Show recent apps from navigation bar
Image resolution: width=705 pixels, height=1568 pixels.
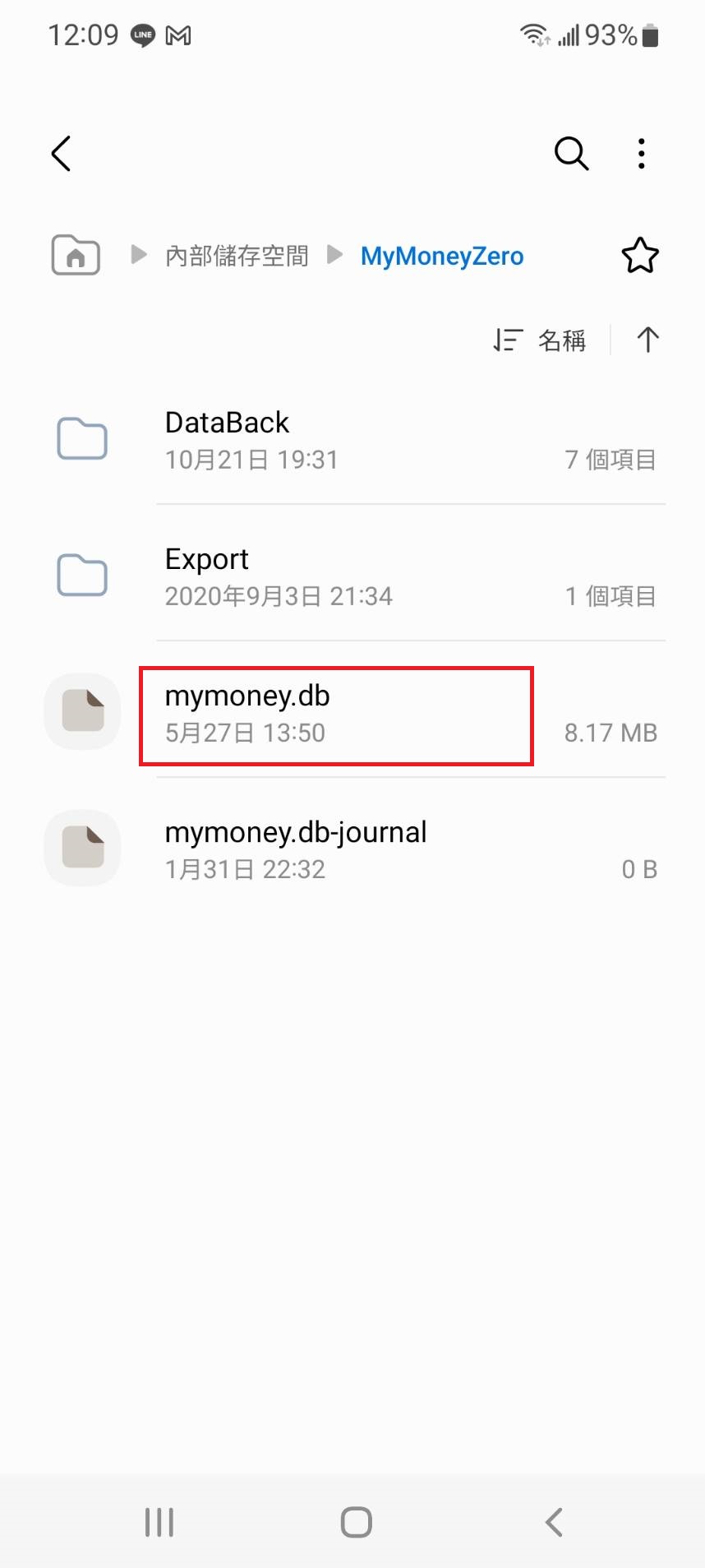pos(159,1522)
